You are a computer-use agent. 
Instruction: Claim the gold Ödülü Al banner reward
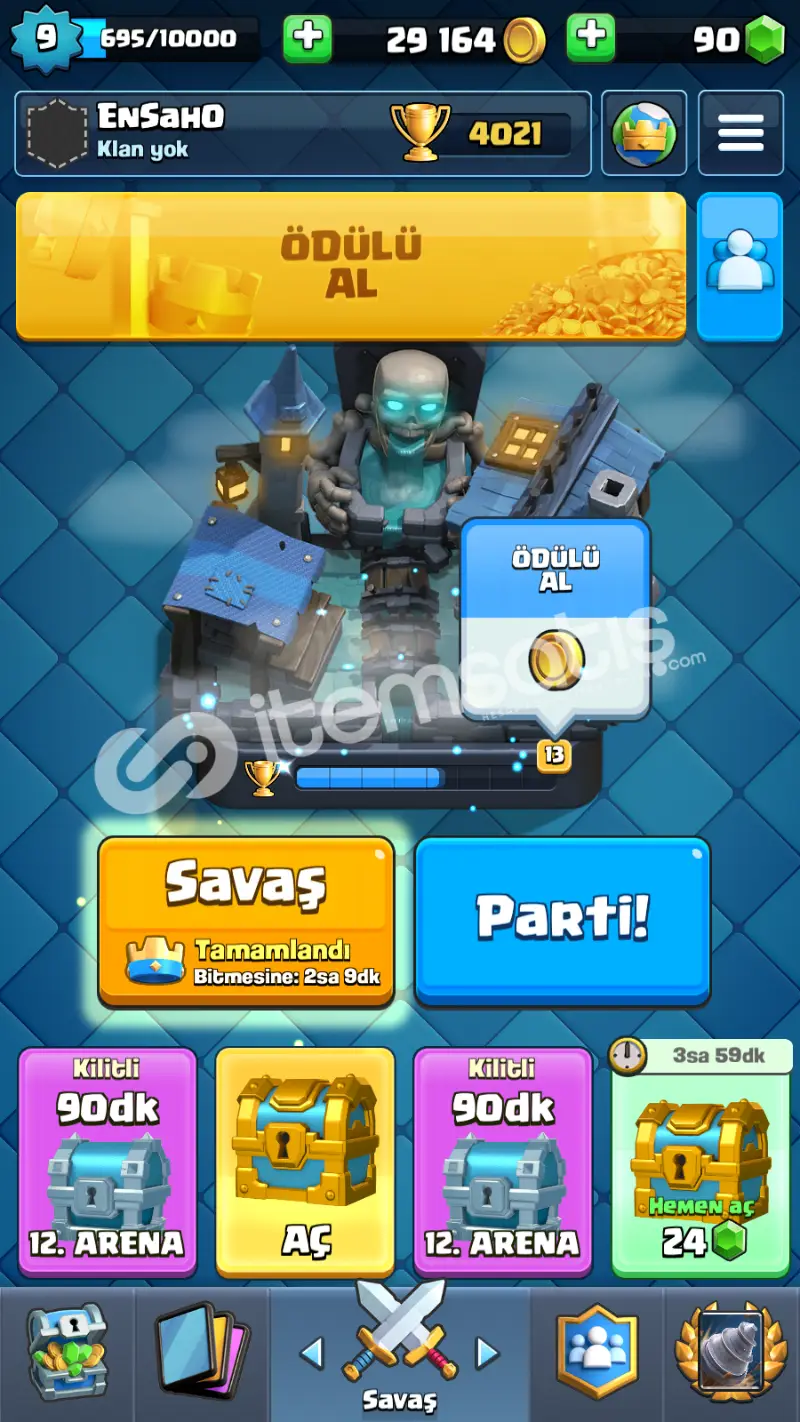[x=351, y=265]
